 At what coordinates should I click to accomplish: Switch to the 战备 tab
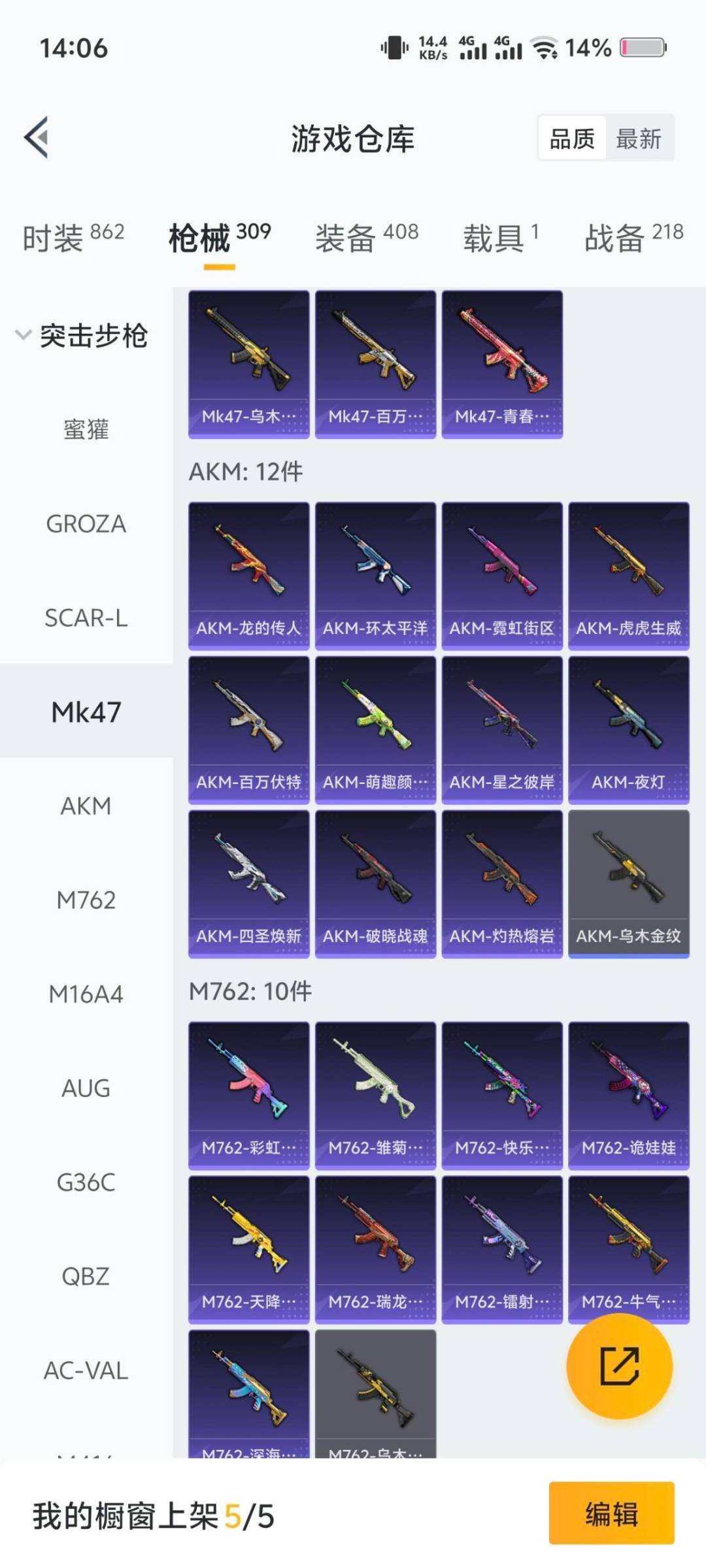click(633, 237)
